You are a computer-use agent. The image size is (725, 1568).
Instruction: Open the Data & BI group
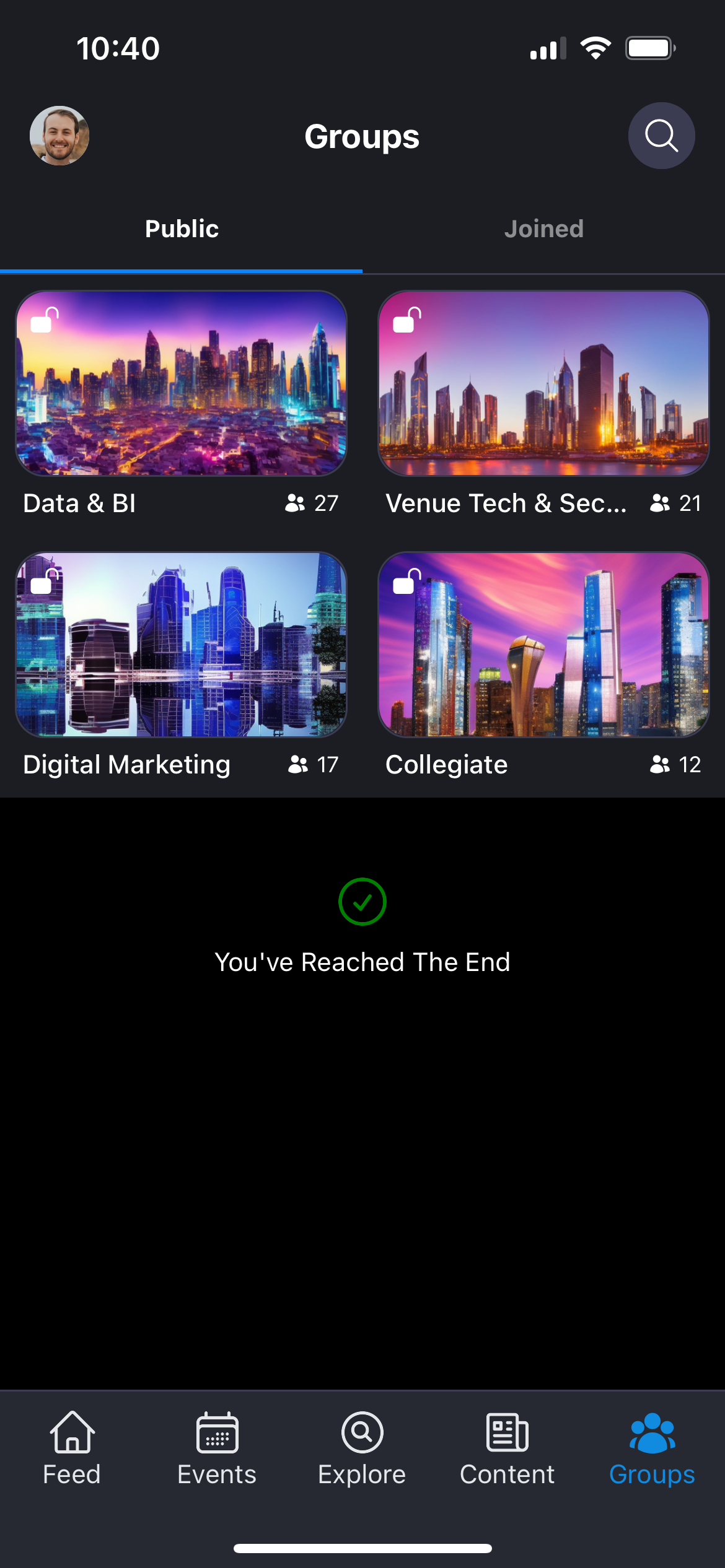click(181, 384)
